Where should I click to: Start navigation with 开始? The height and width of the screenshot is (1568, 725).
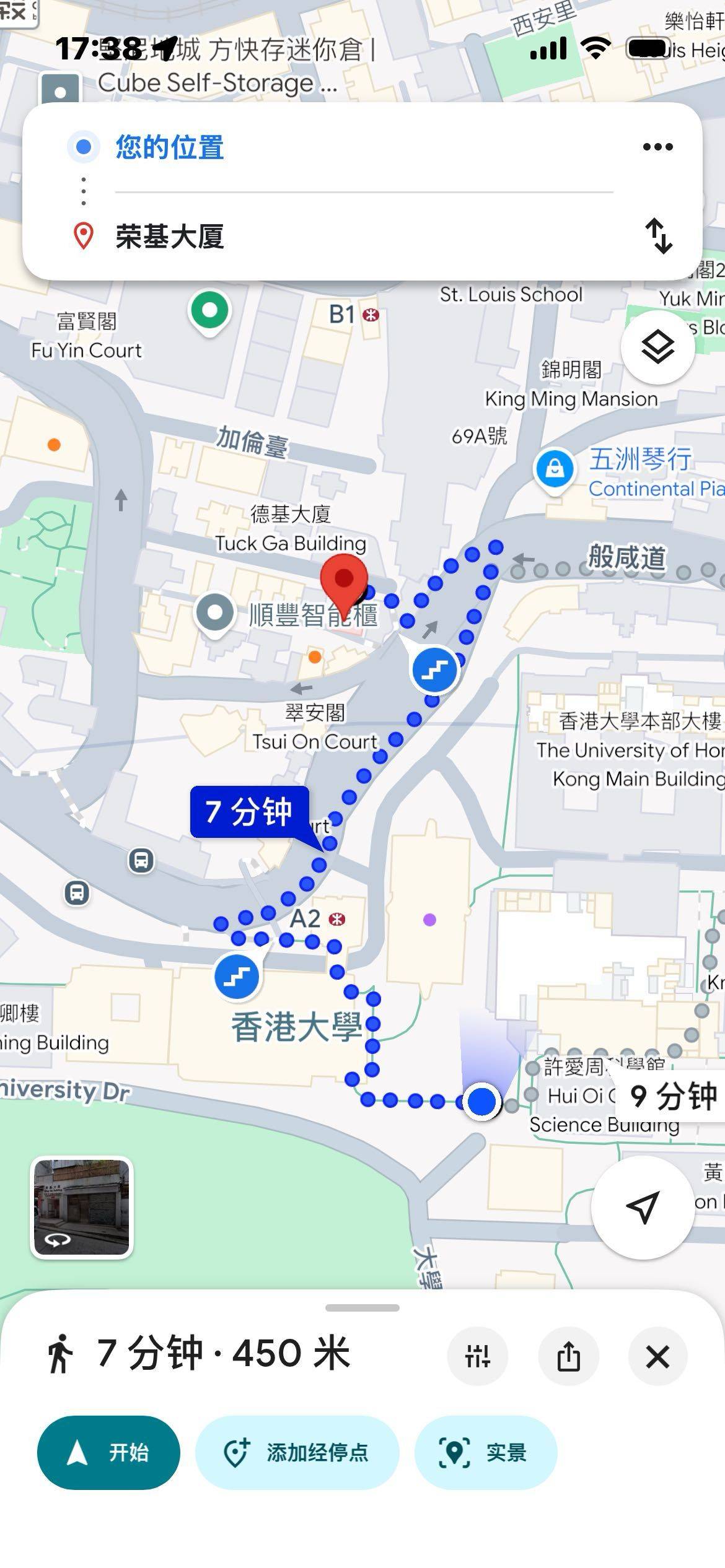tap(108, 1452)
